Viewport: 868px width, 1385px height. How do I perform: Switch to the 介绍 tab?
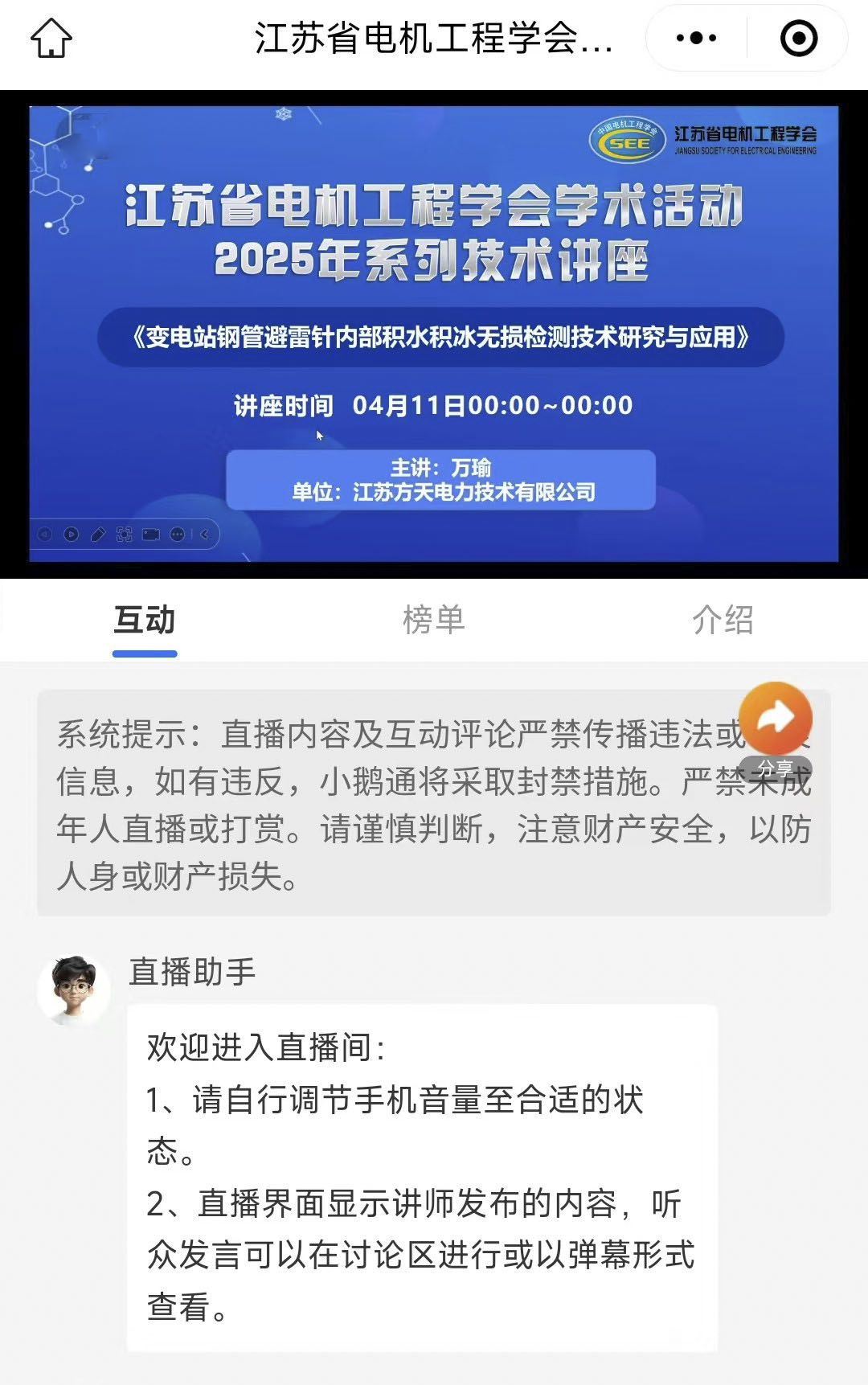pyautogui.click(x=723, y=620)
